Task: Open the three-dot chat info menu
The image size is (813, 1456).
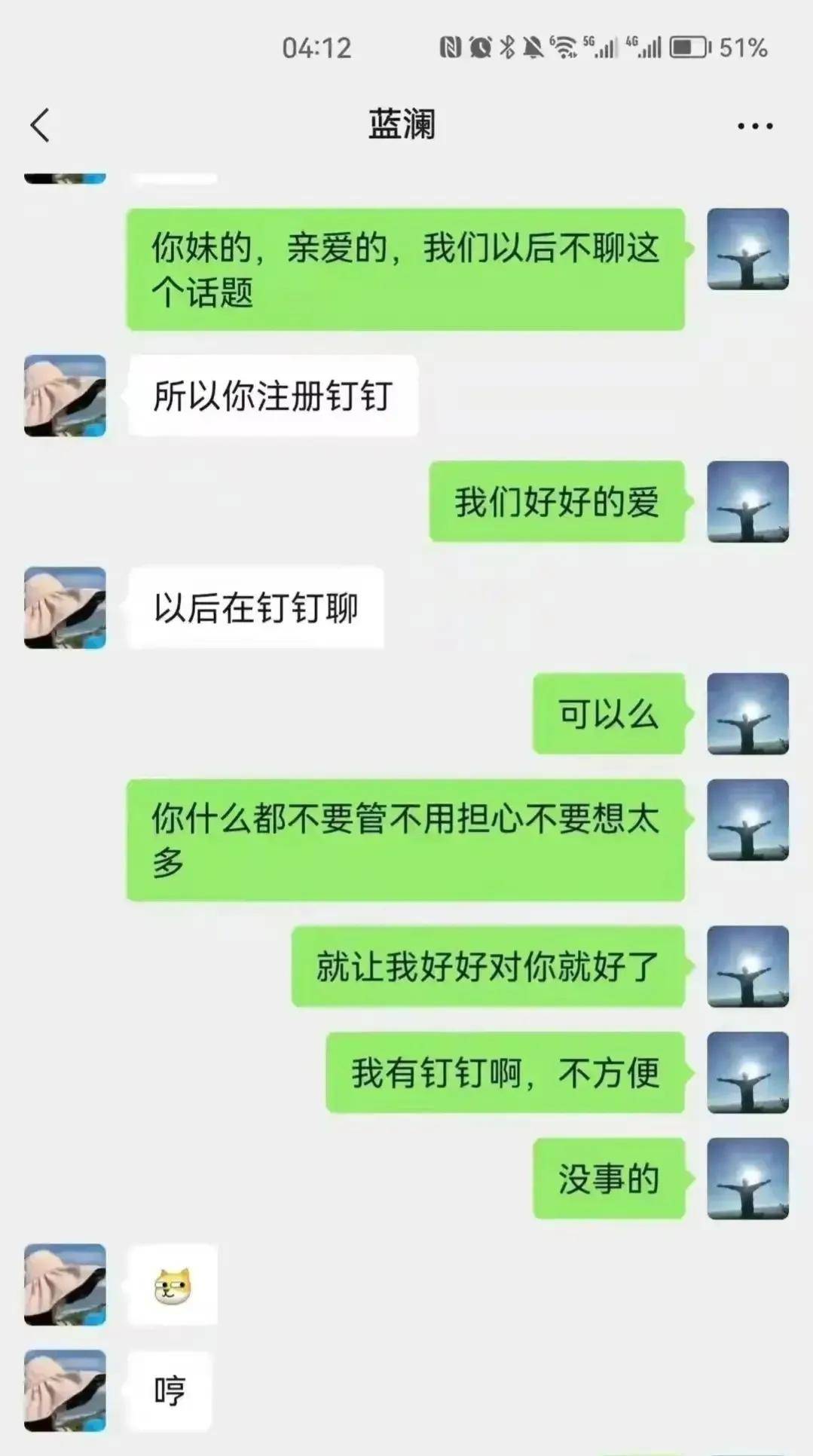Action: 754,126
